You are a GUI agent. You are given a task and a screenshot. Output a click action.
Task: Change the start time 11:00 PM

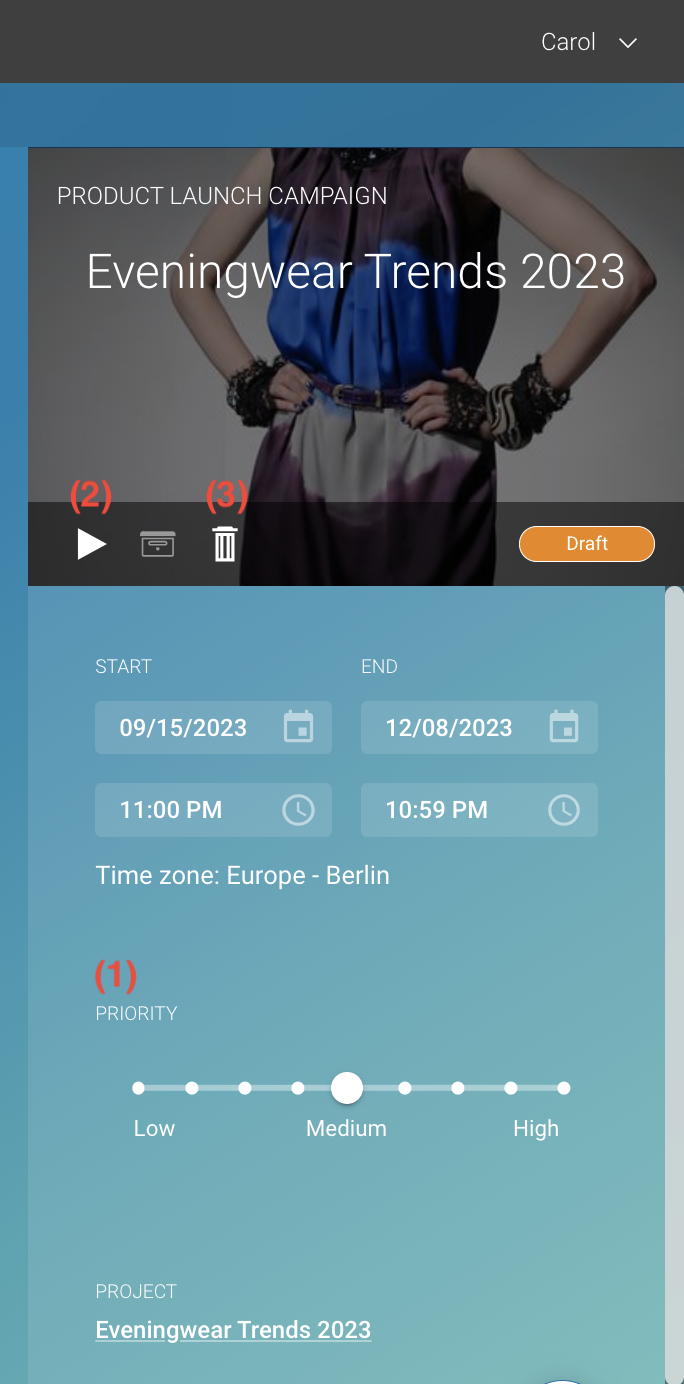click(171, 810)
